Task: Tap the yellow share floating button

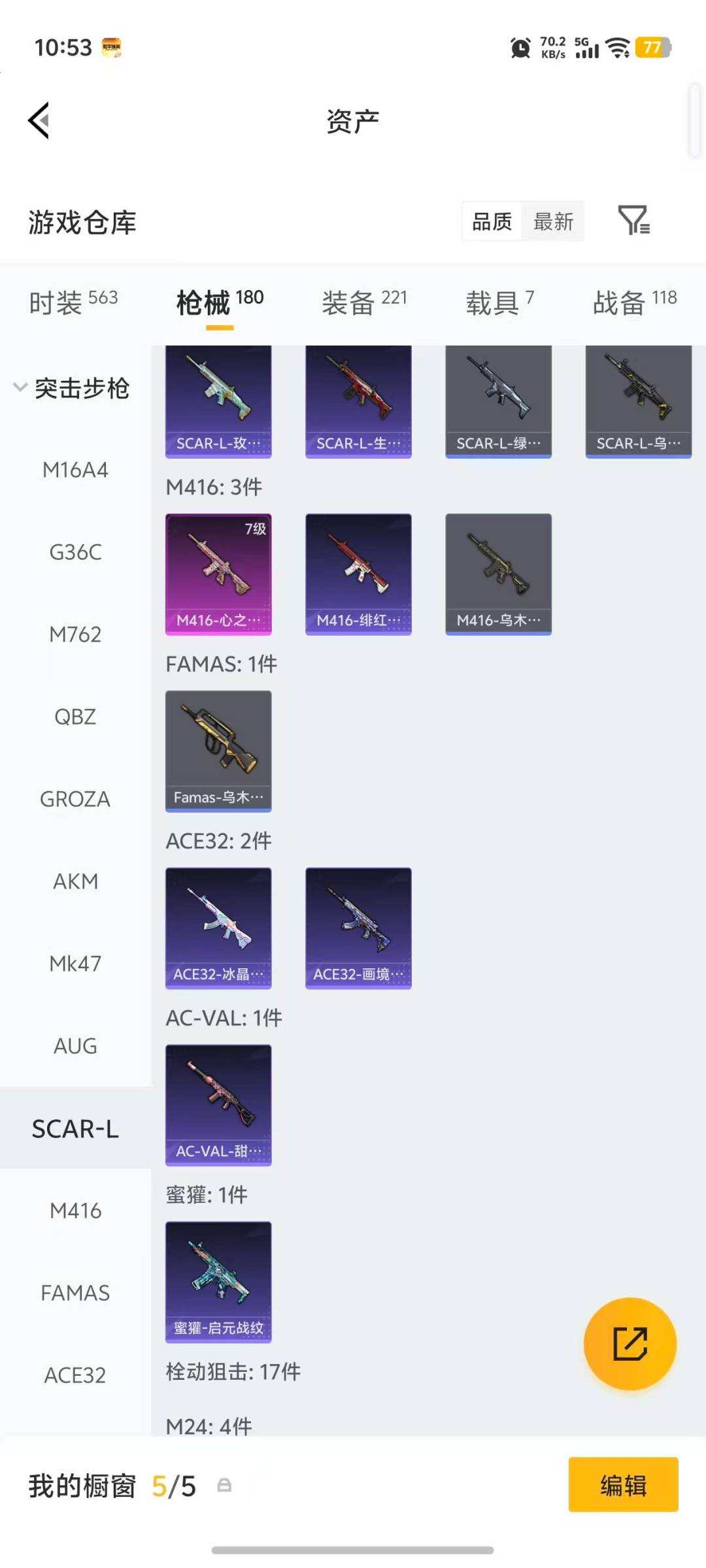Action: click(630, 1343)
